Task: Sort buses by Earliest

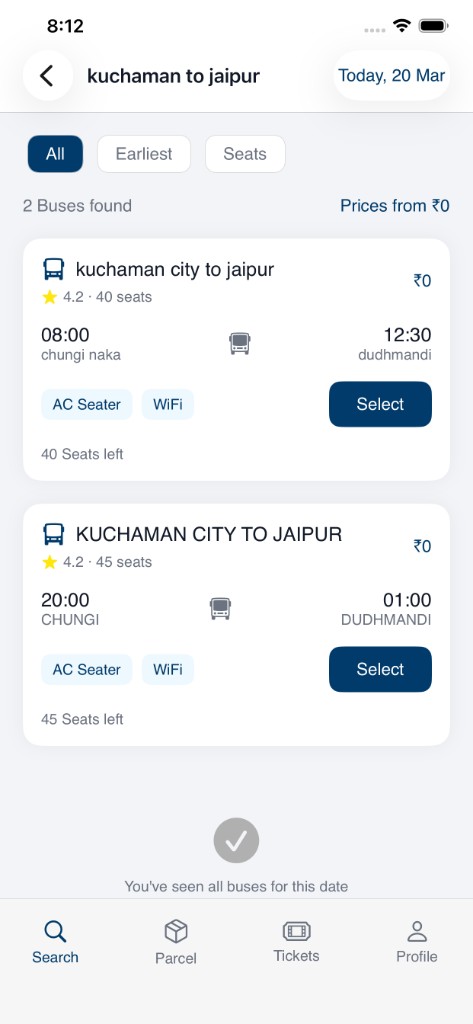Action: (x=144, y=154)
